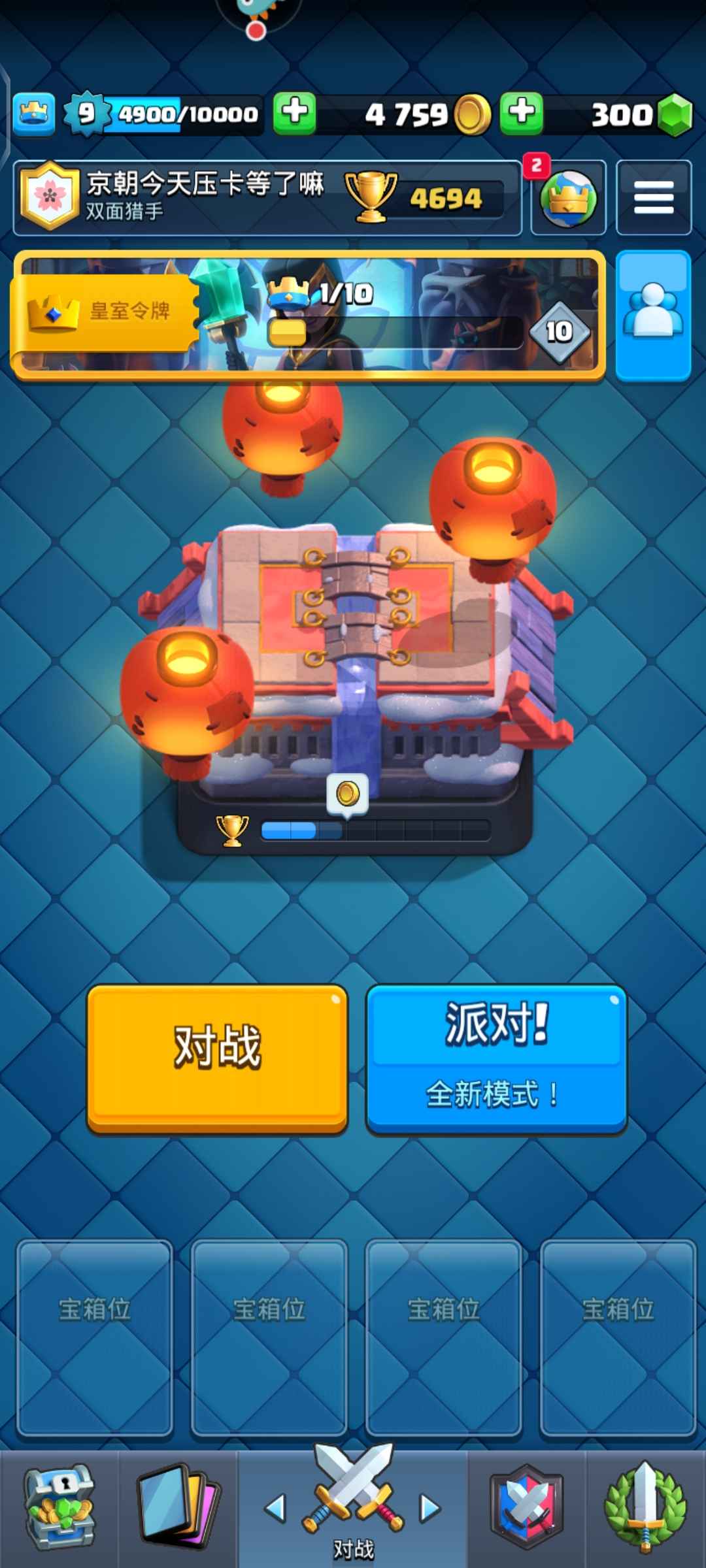This screenshot has width=706, height=1568.
Task: Start a match with the 对战 button
Action: [217, 1057]
